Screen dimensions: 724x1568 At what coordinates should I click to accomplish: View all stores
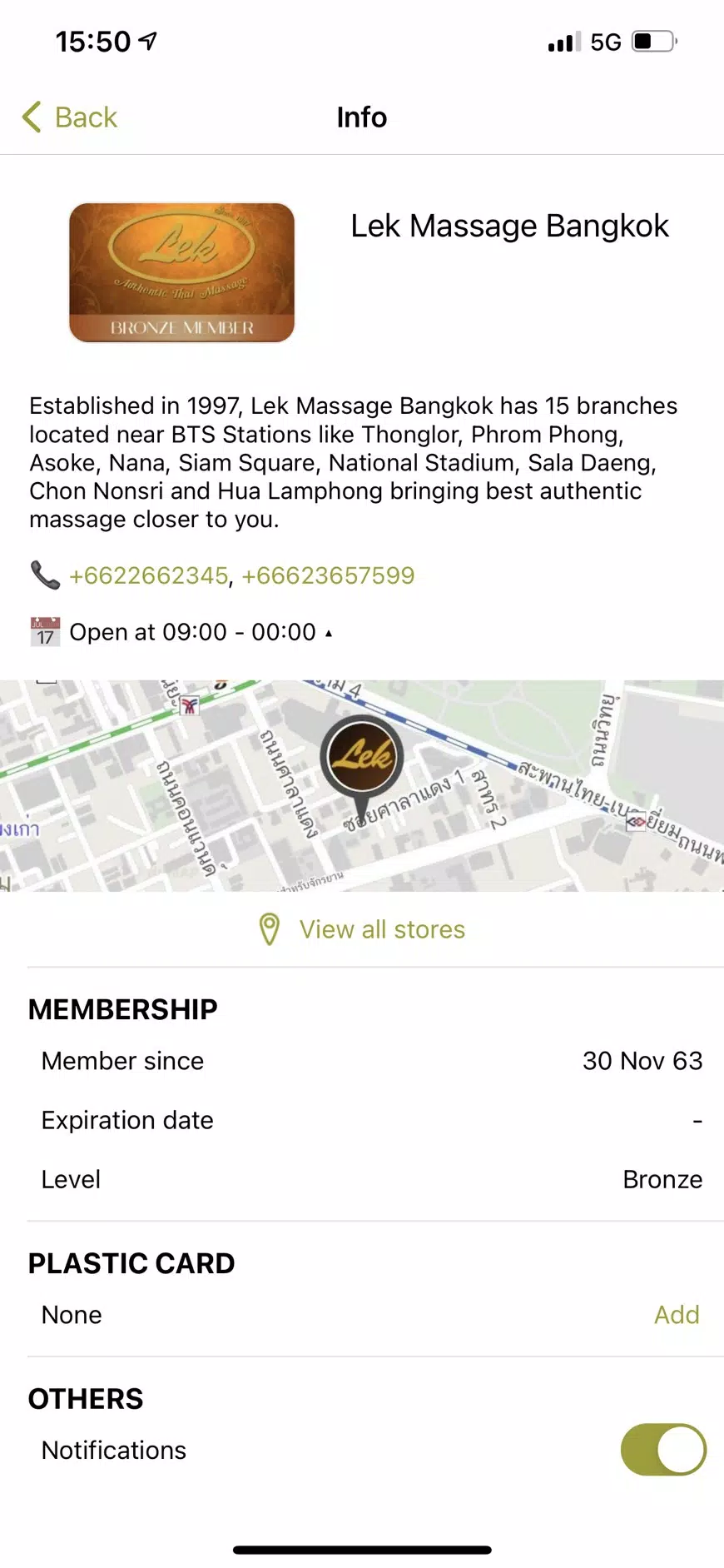(x=362, y=929)
